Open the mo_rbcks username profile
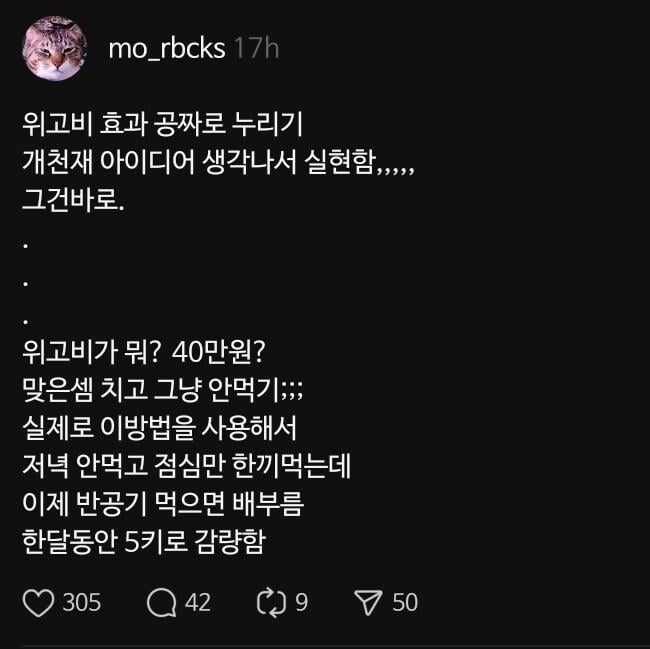This screenshot has width=650, height=649. [166, 48]
